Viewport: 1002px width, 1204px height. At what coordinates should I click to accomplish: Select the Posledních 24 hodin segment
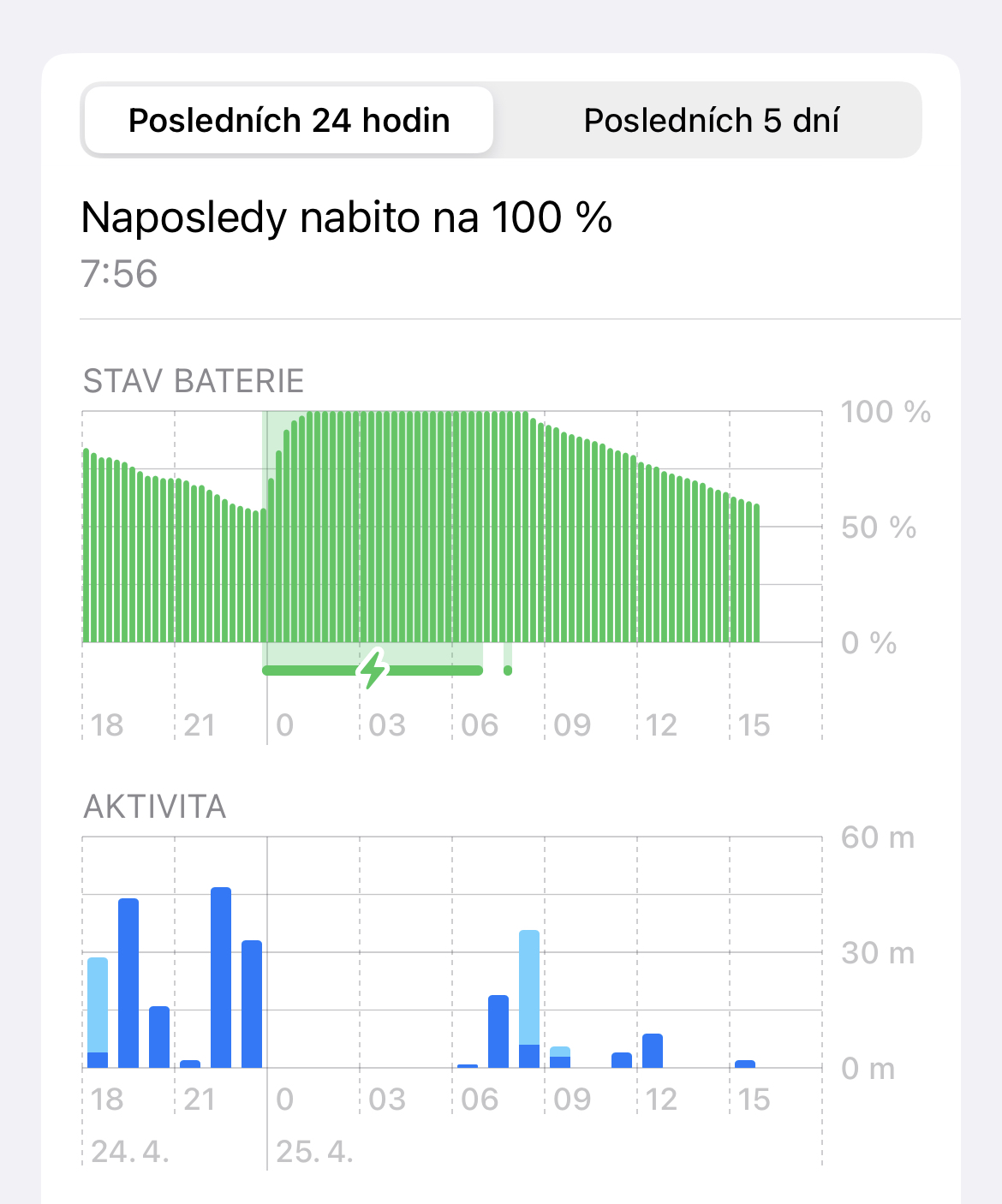[x=289, y=121]
